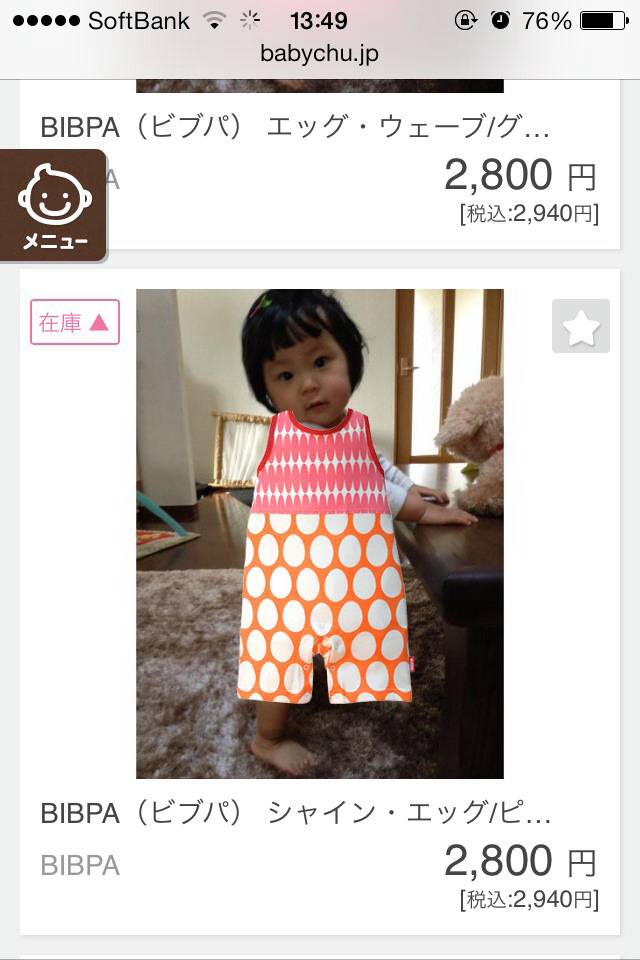The width and height of the screenshot is (640, 960).
Task: Open the BIBPA シャイン・エッグ product title
Action: click(295, 812)
